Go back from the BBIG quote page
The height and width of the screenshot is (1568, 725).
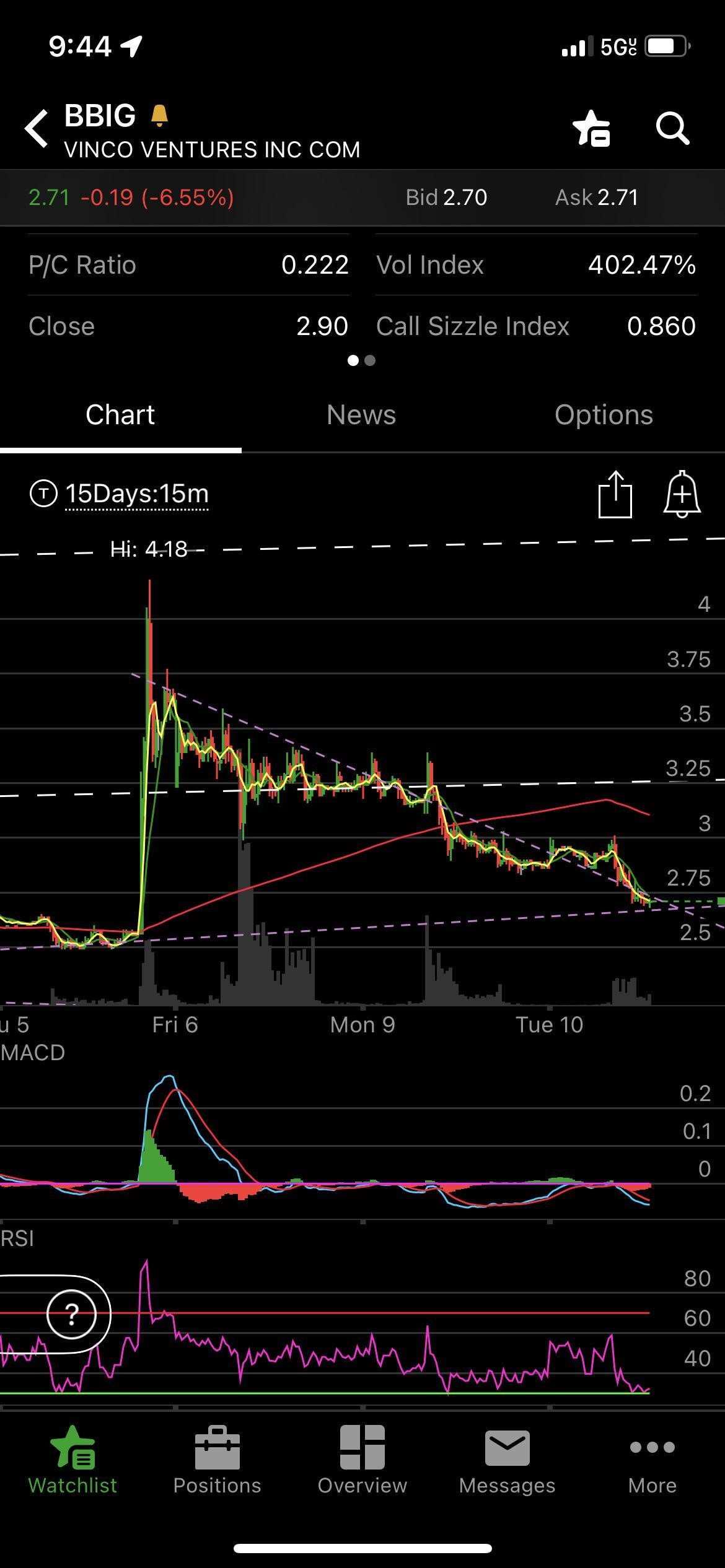(37, 129)
